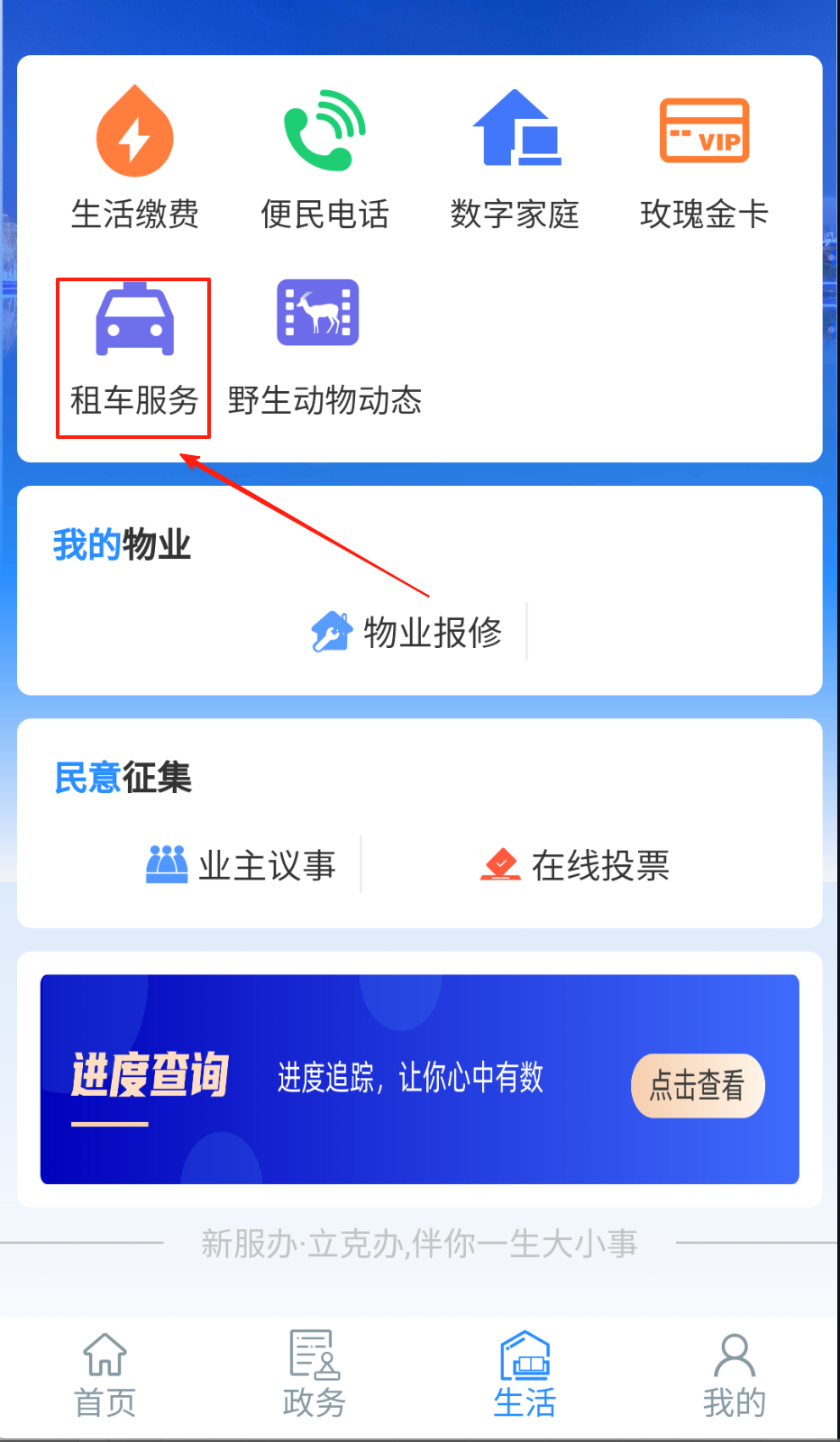The height and width of the screenshot is (1442, 840).
Task: Go to the 首页 home tab
Action: pos(105,1375)
